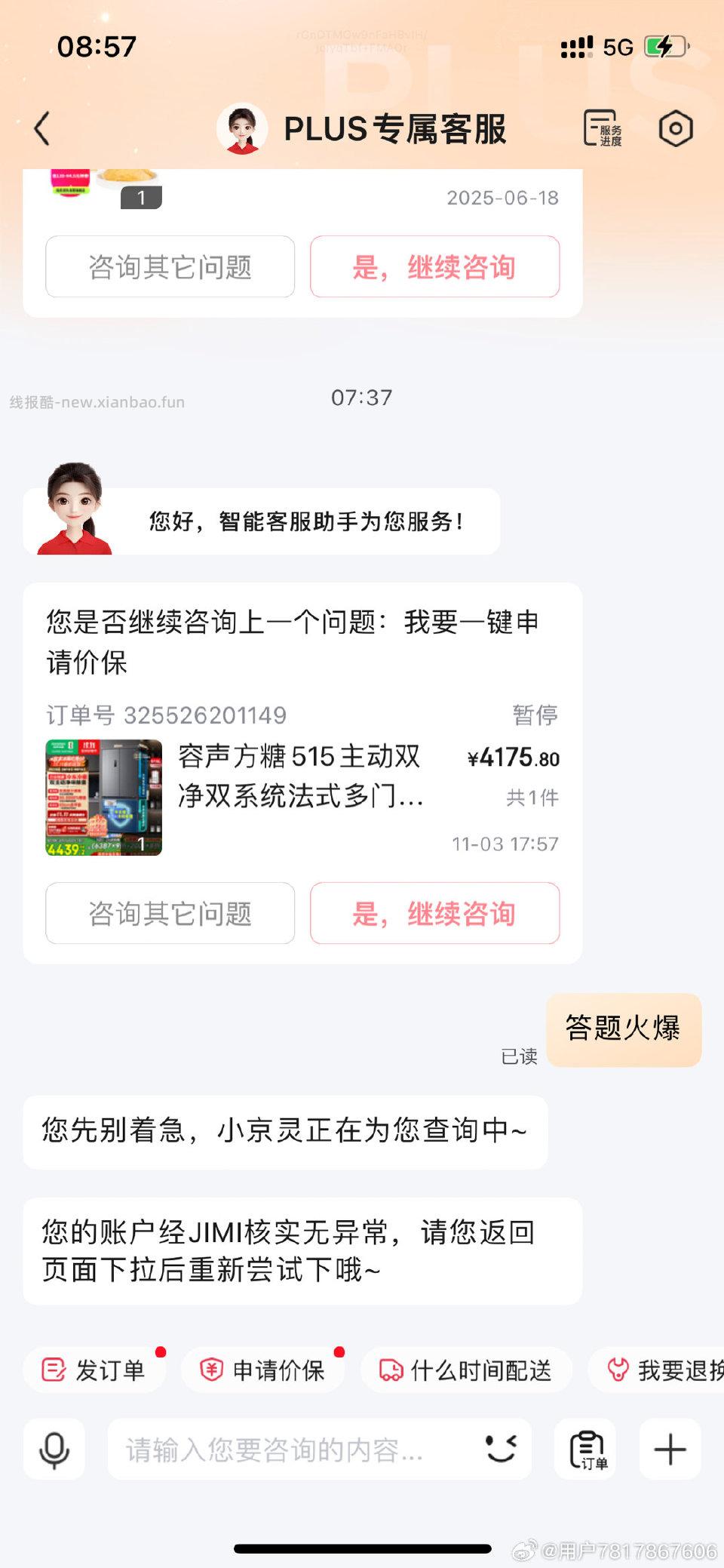724x1568 pixels.
Task: Tap the plus icon for more attachments
Action: [x=668, y=1449]
